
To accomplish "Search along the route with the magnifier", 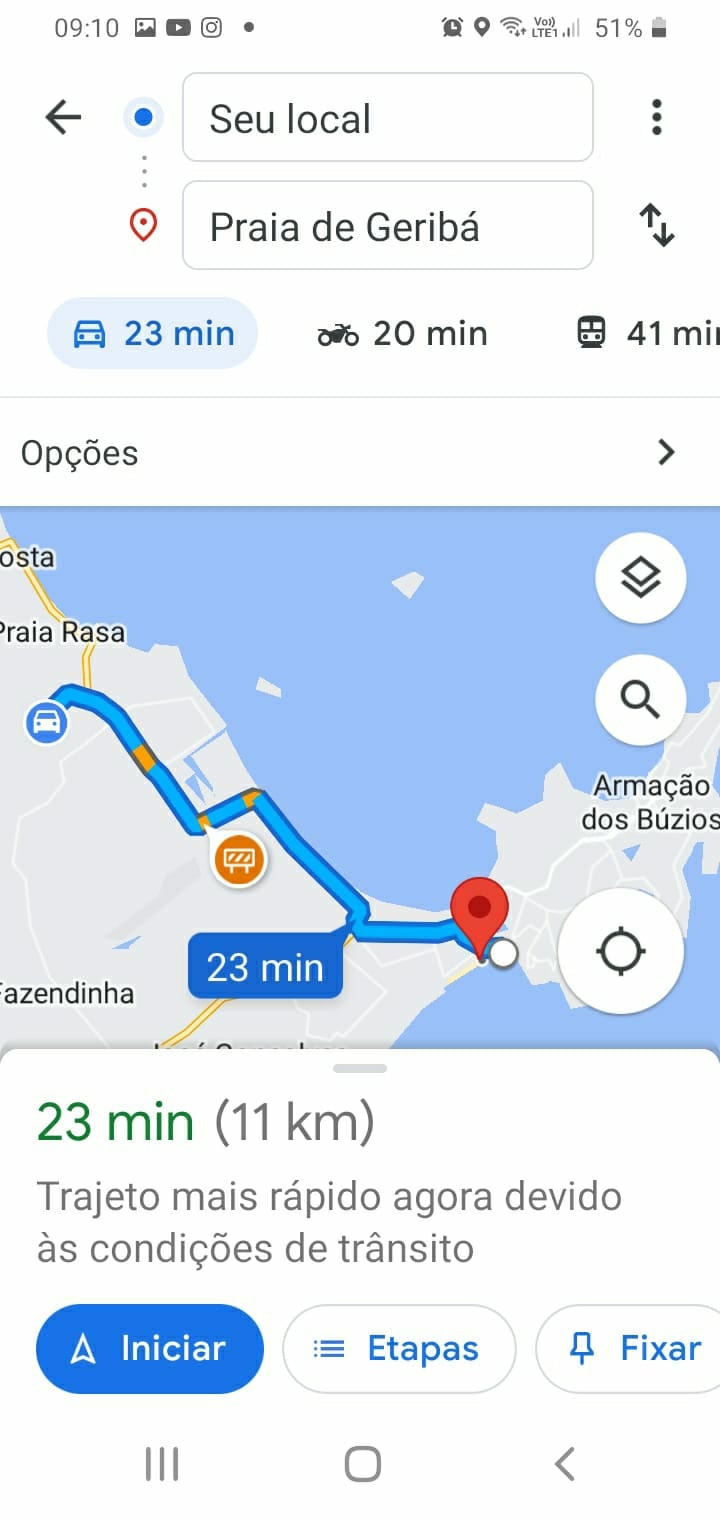I will [640, 698].
